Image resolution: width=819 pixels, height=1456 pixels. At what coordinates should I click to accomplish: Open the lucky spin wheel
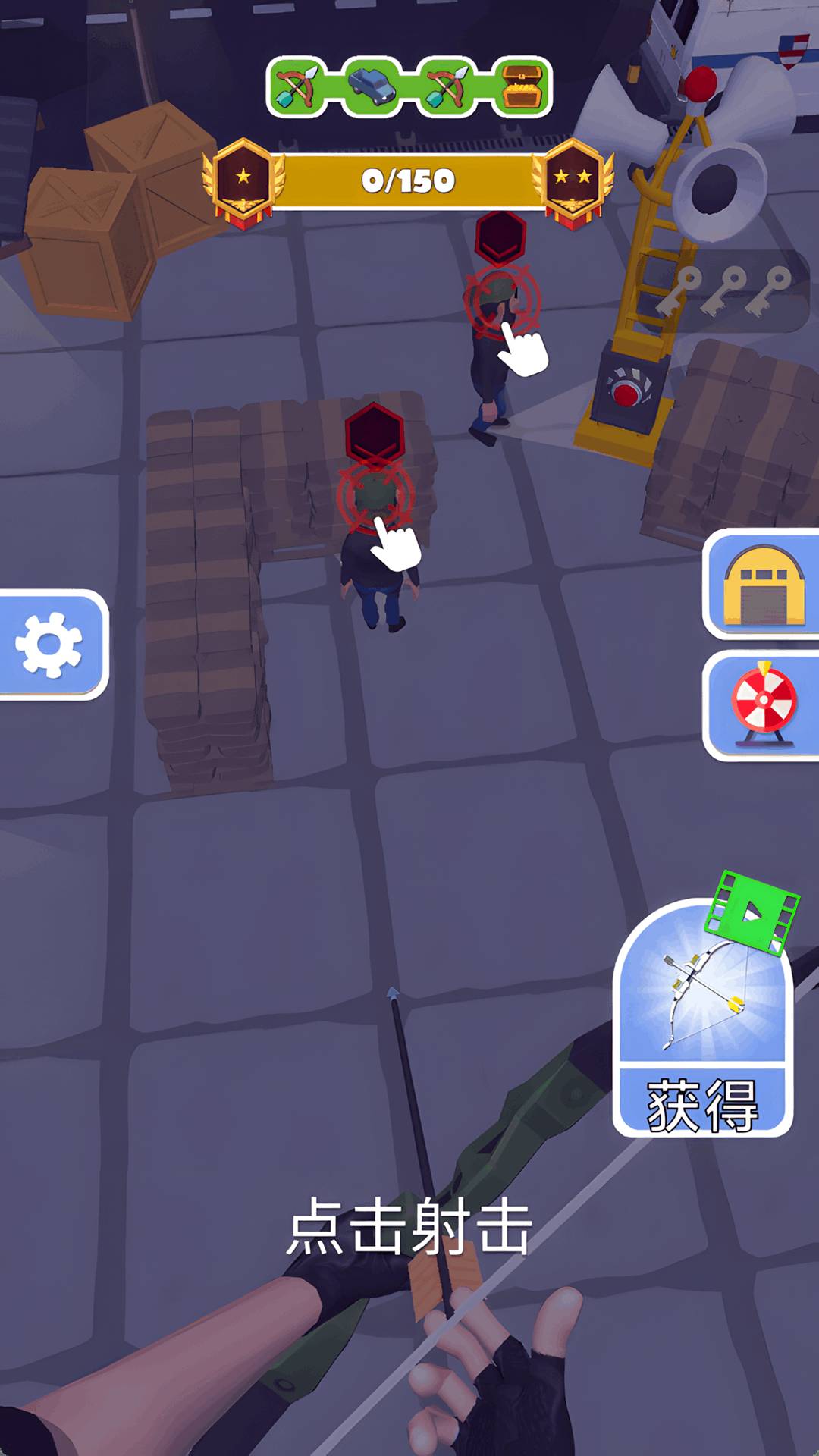(x=763, y=705)
